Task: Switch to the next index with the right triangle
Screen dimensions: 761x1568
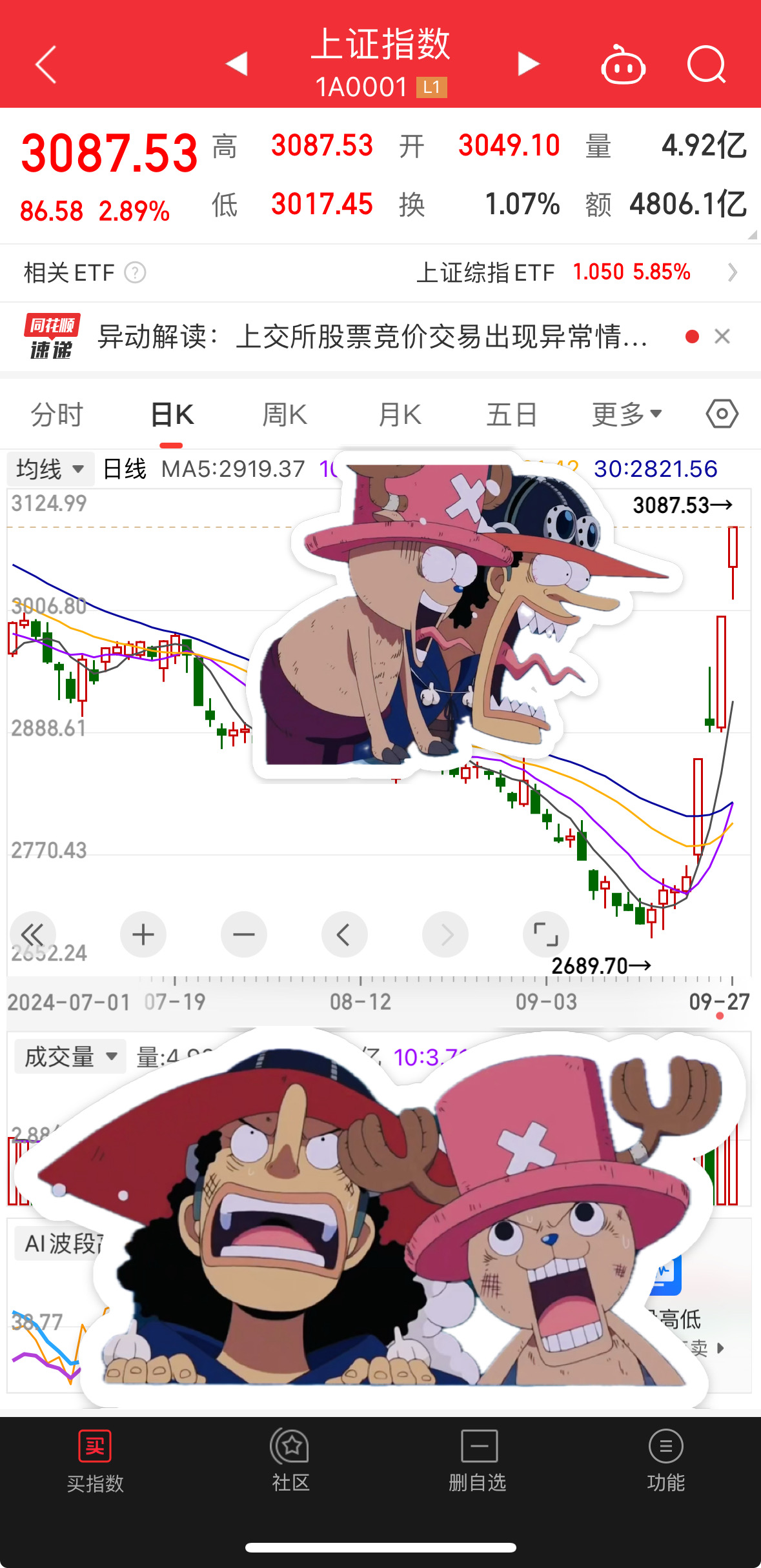Action: [x=528, y=63]
